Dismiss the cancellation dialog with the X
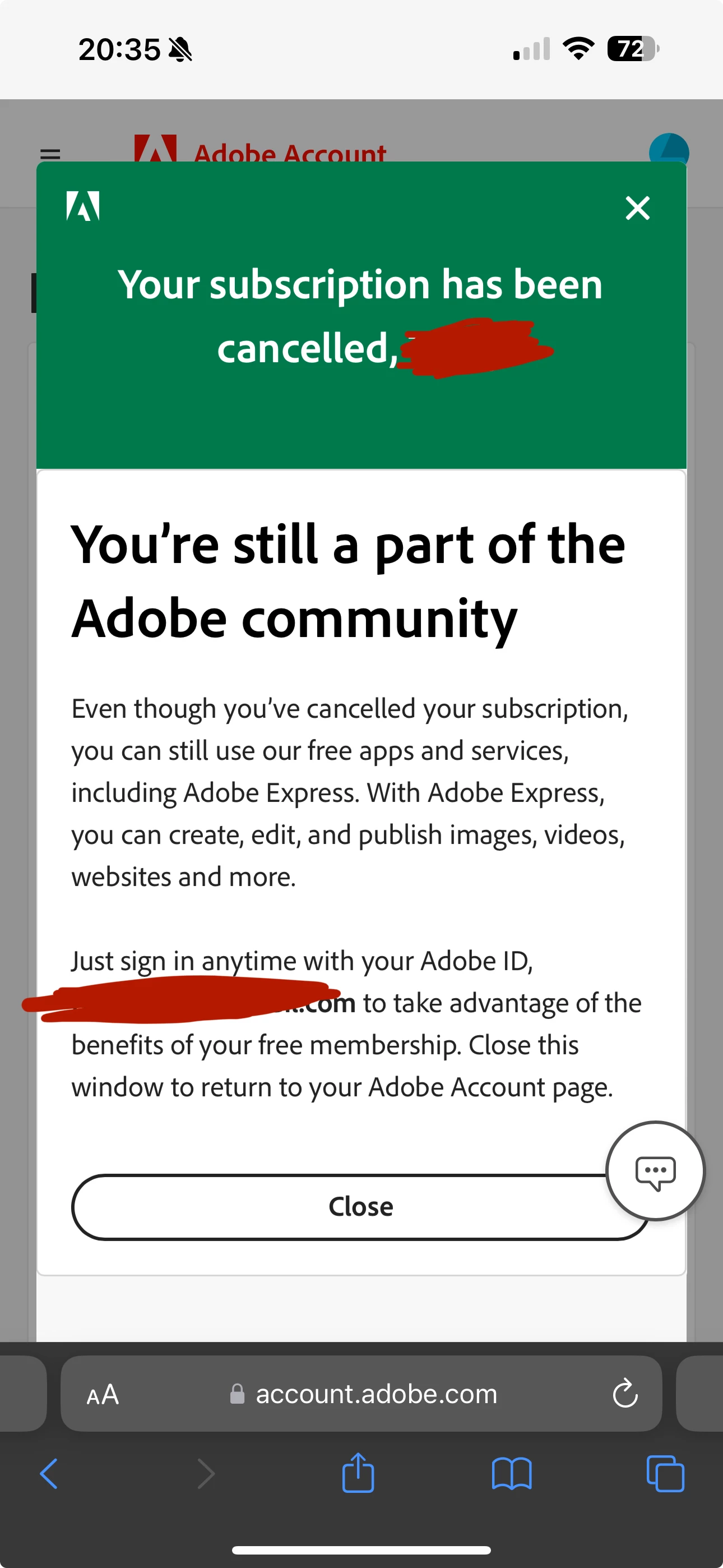Screen dimensions: 723x1568 (637, 208)
